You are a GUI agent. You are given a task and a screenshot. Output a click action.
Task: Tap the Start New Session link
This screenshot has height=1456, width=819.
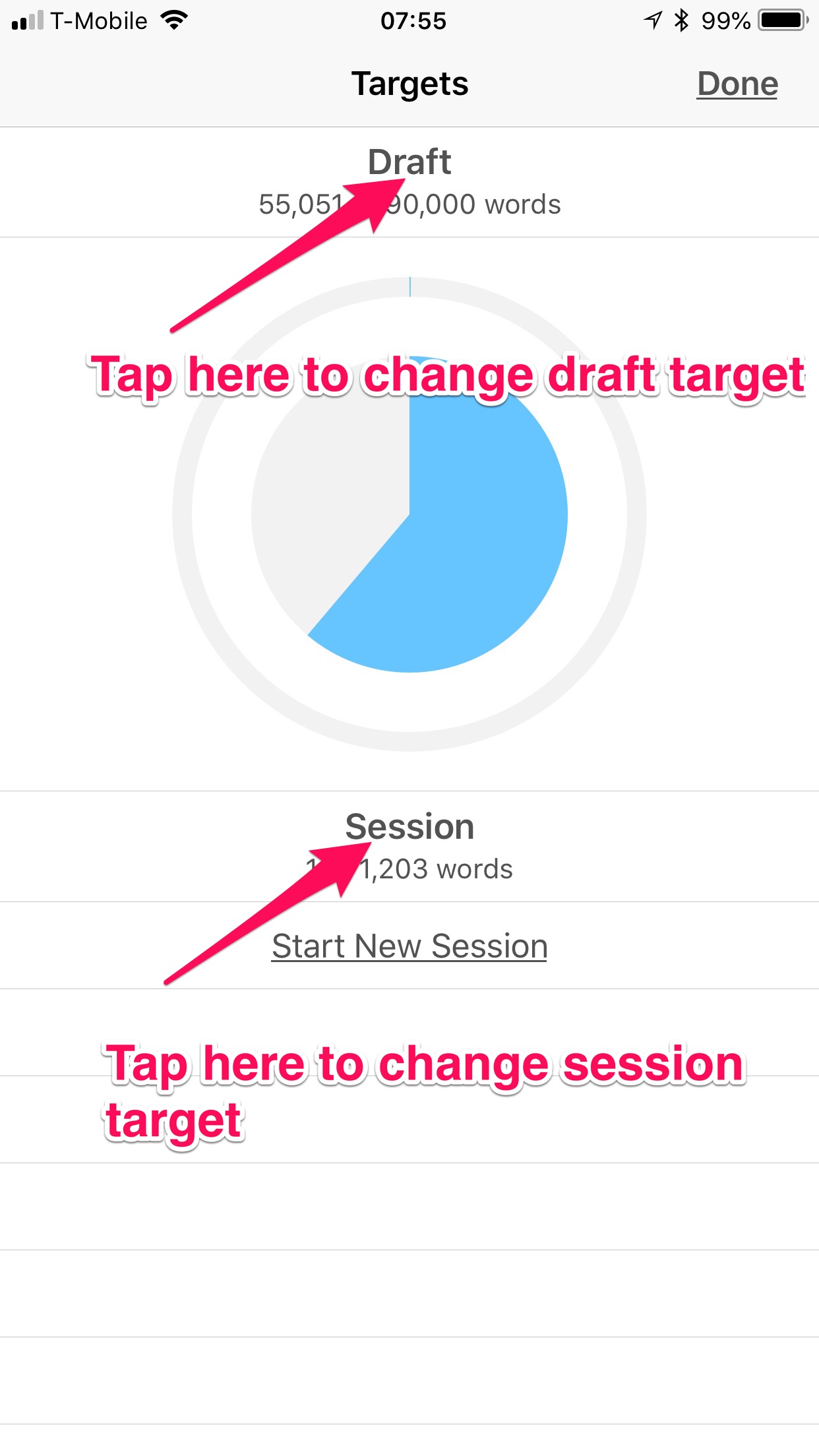click(409, 946)
